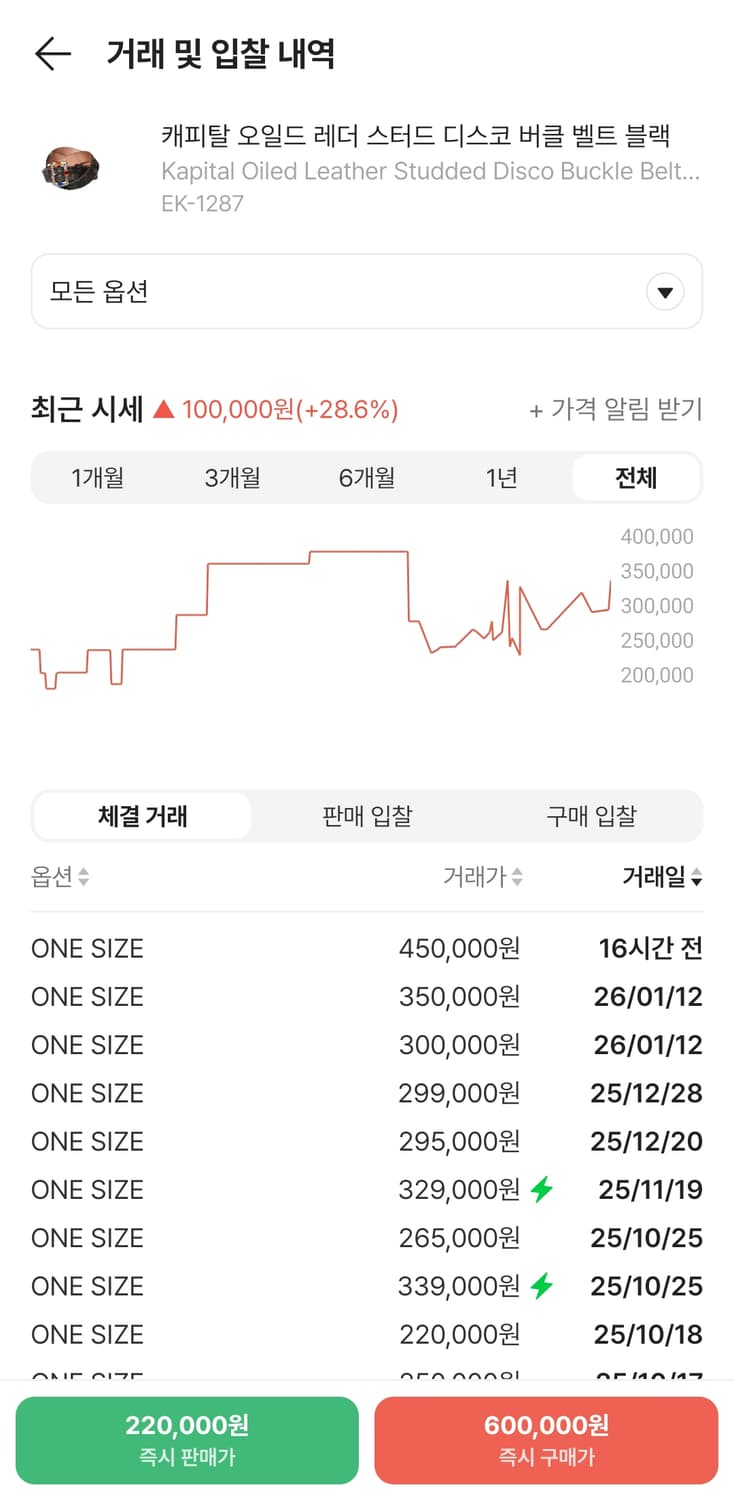Select the 6개월 chart range
The height and width of the screenshot is (1500, 734).
367,477
